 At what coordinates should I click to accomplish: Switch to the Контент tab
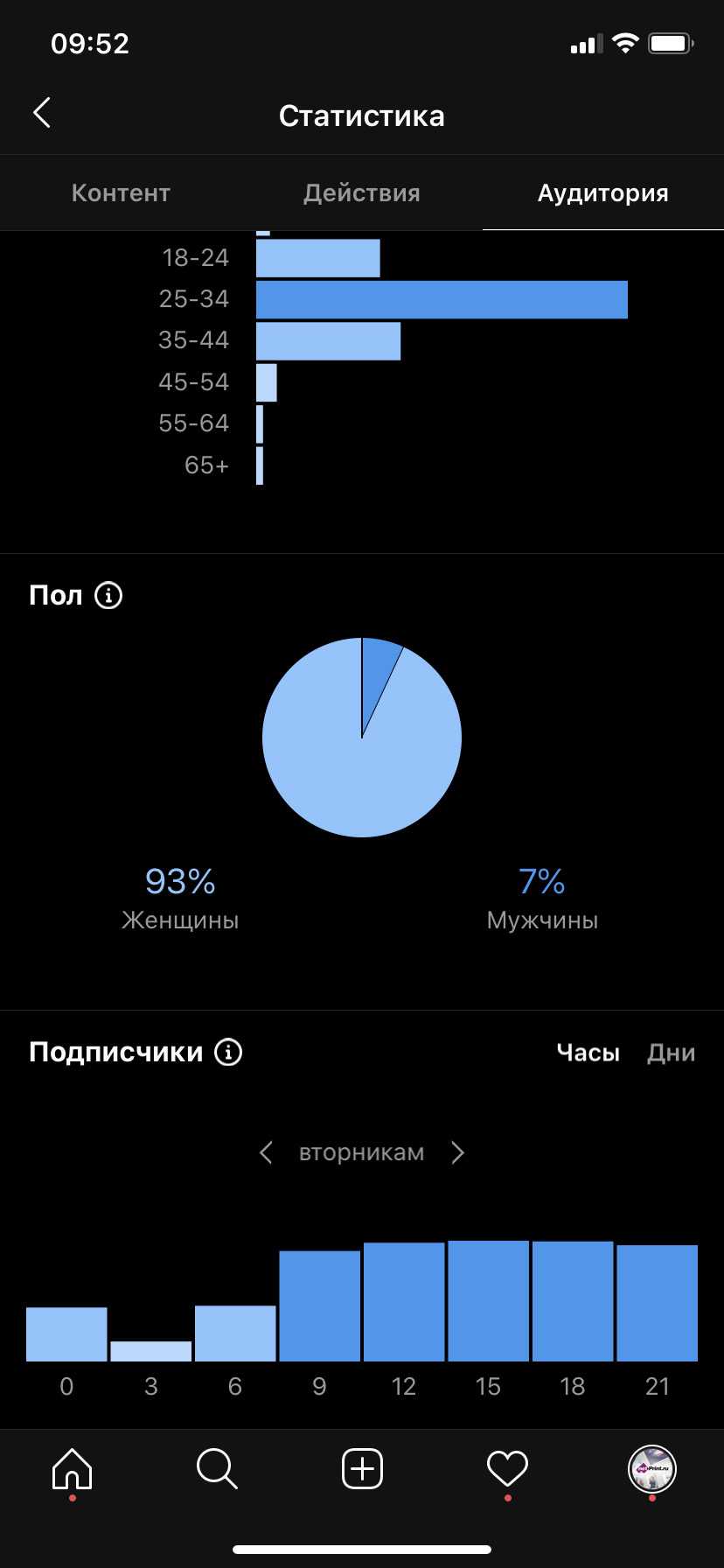[121, 193]
